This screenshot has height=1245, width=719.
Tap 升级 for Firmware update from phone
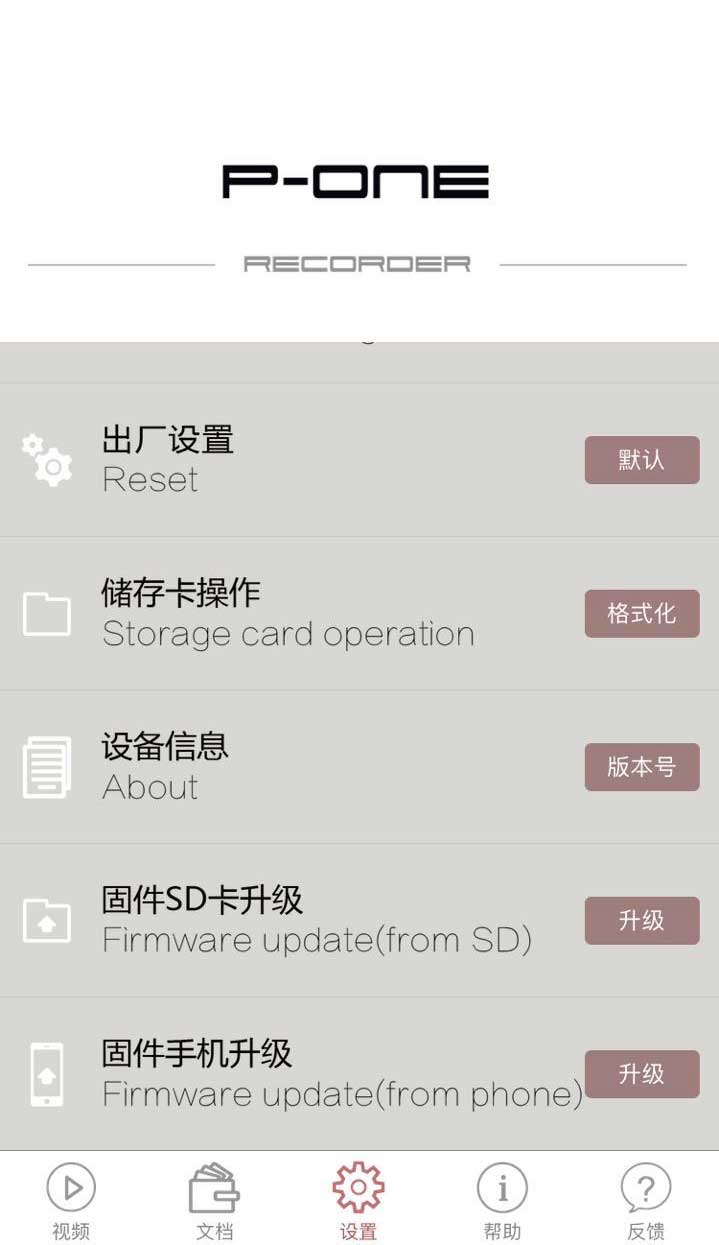coord(641,1074)
